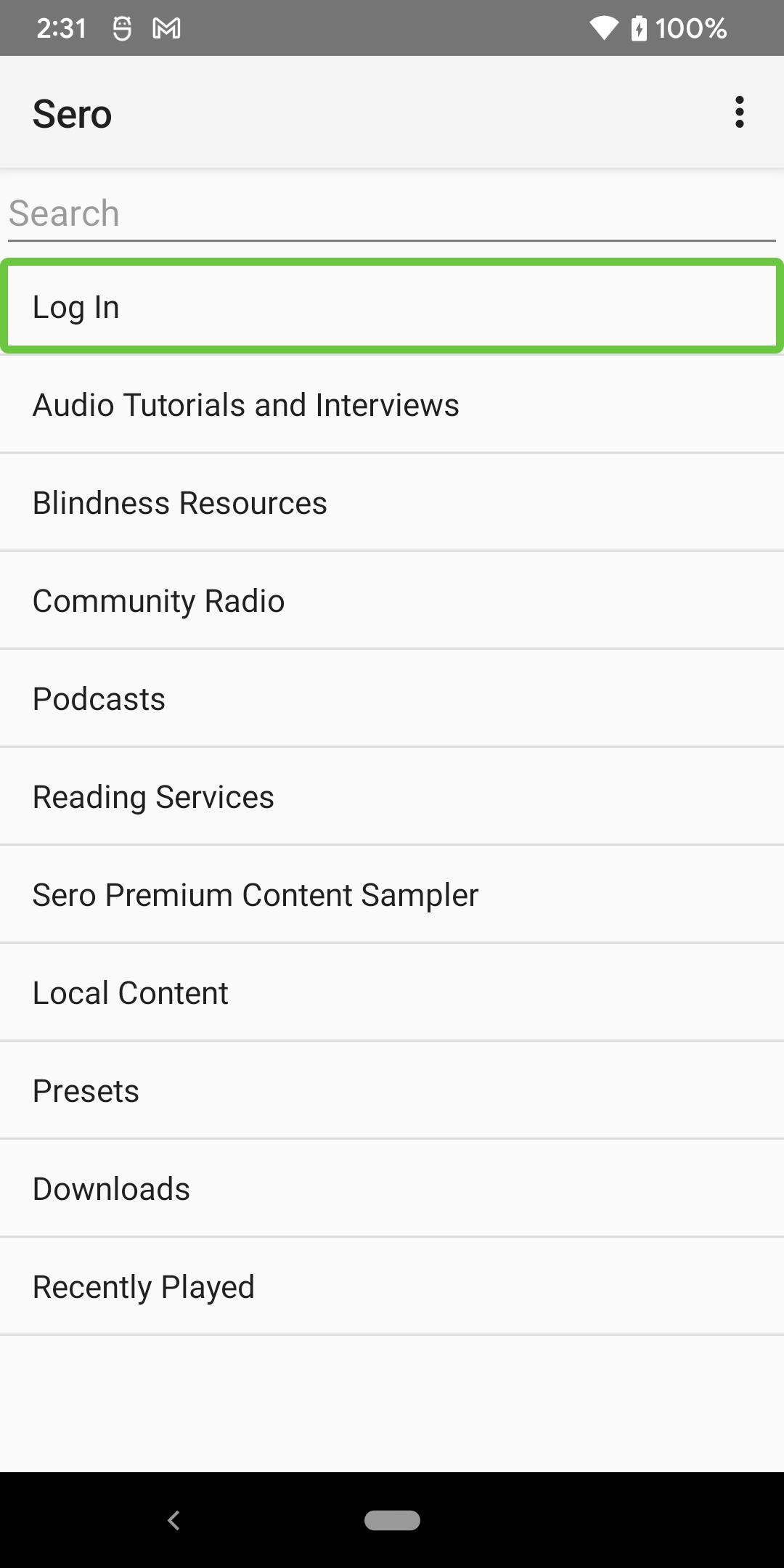This screenshot has height=1568, width=784.
Task: Go to Podcasts
Action: (392, 698)
